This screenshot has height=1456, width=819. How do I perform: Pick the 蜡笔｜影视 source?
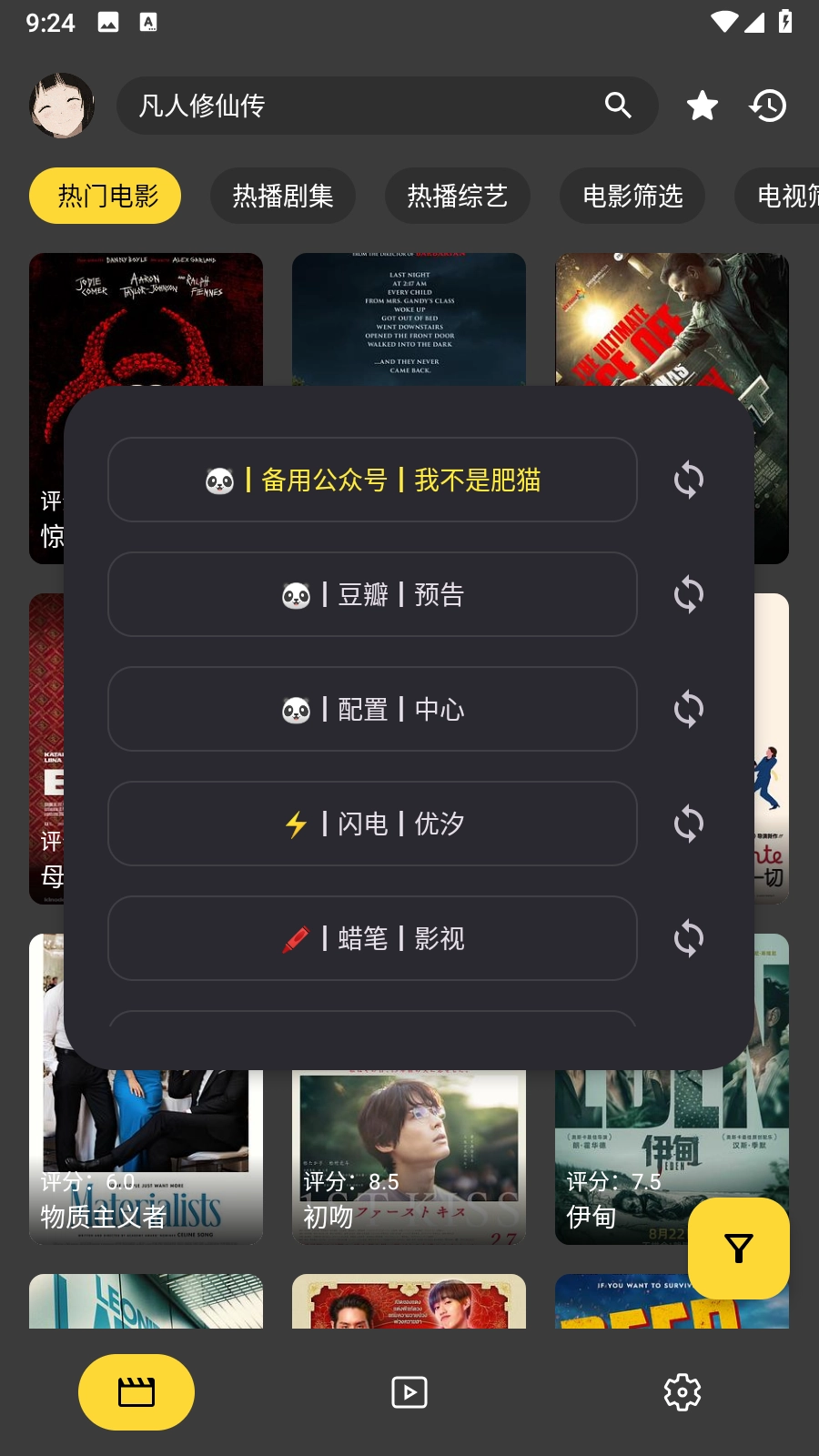click(372, 938)
